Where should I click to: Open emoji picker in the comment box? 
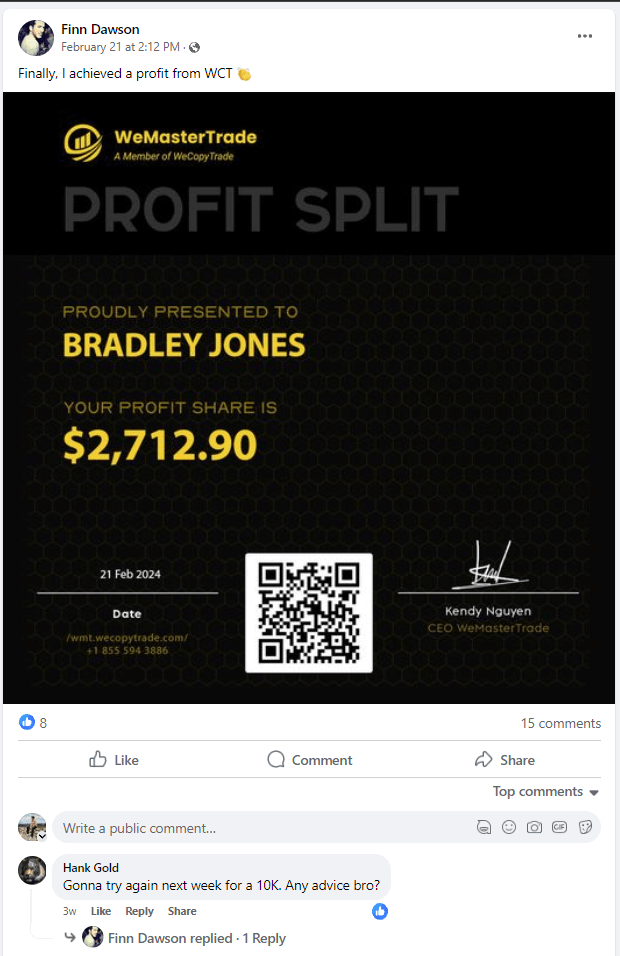tap(509, 828)
